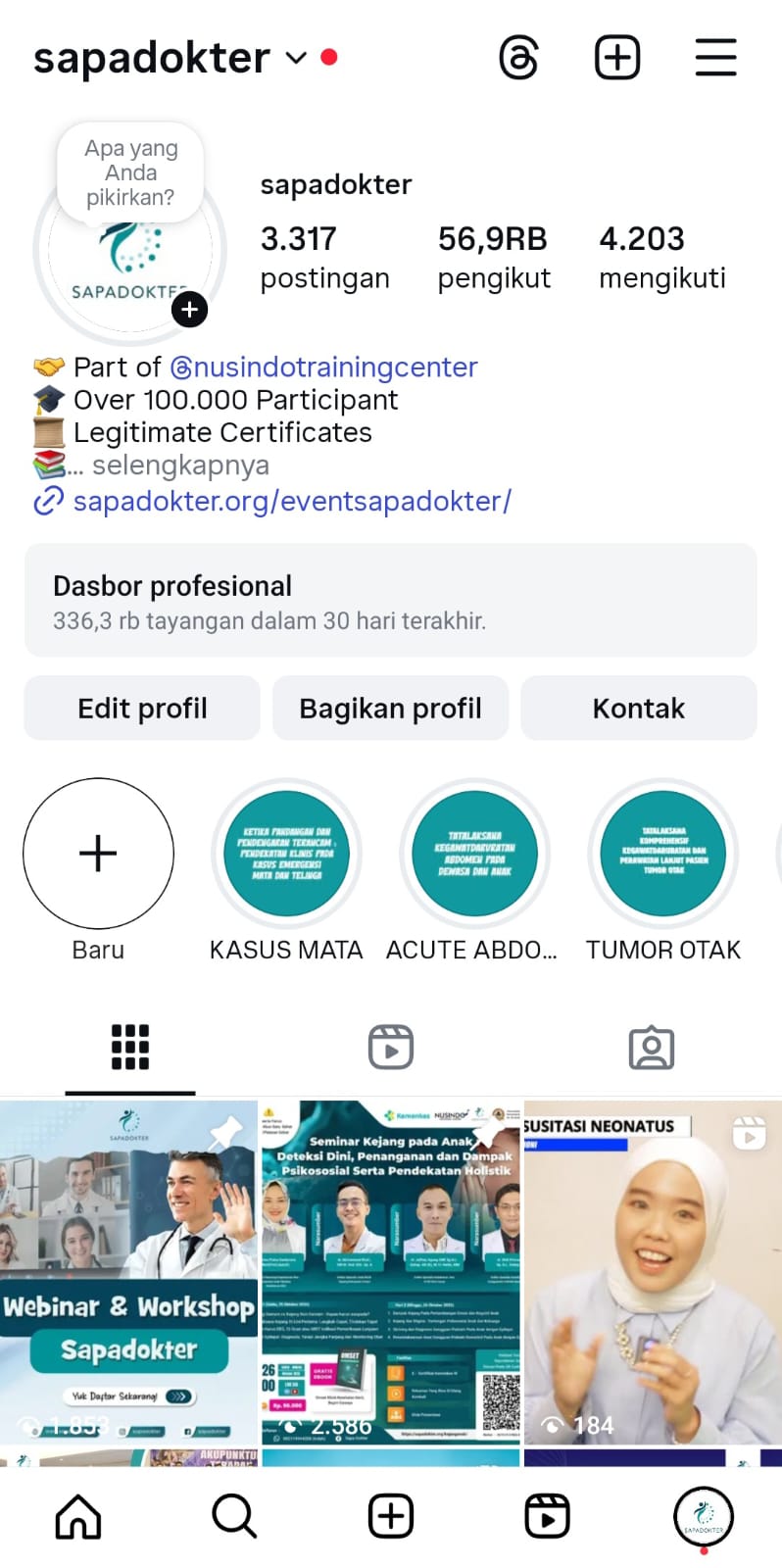Image resolution: width=782 pixels, height=1568 pixels.
Task: Tap Bagikan profil button
Action: point(390,709)
